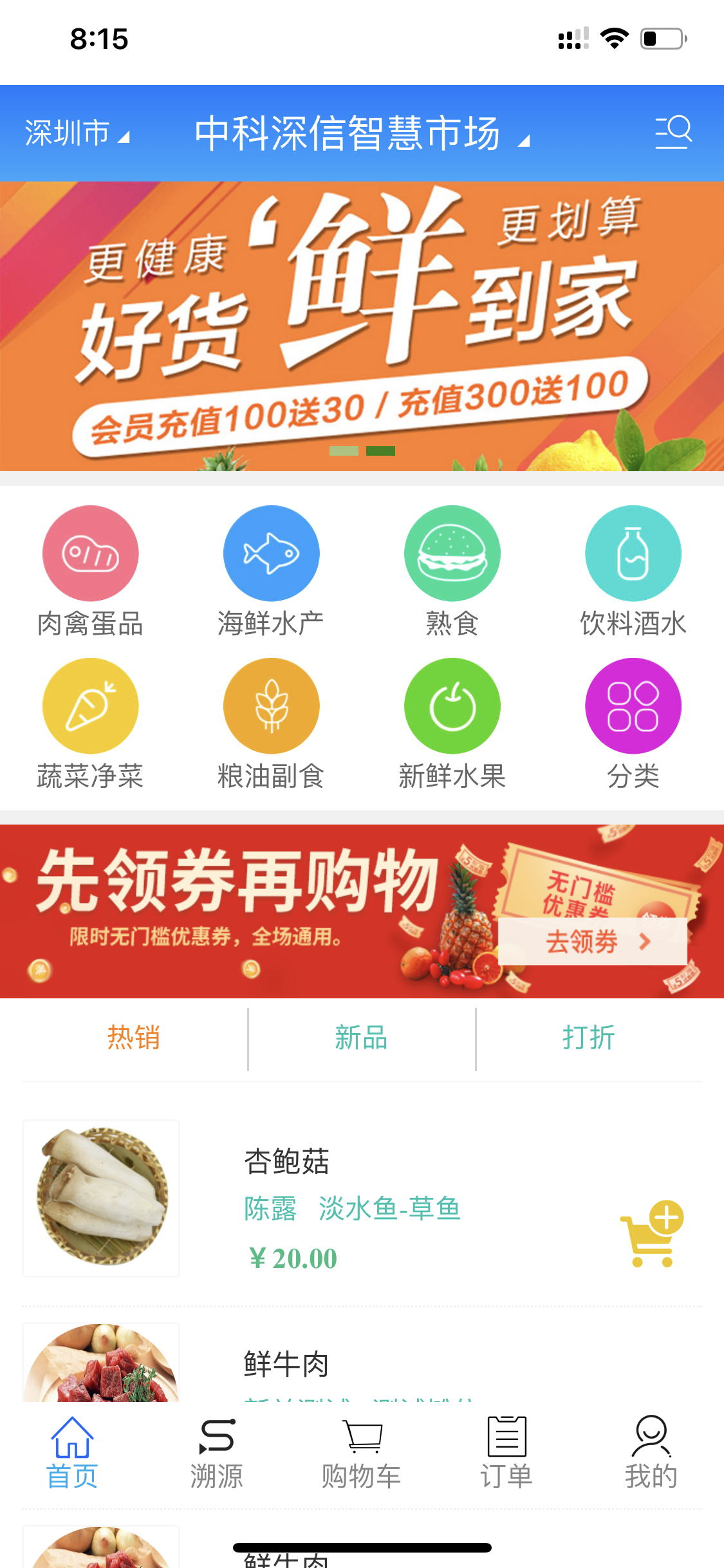Open the 深圳市 city selector
This screenshot has height=1568, width=724.
(x=76, y=133)
